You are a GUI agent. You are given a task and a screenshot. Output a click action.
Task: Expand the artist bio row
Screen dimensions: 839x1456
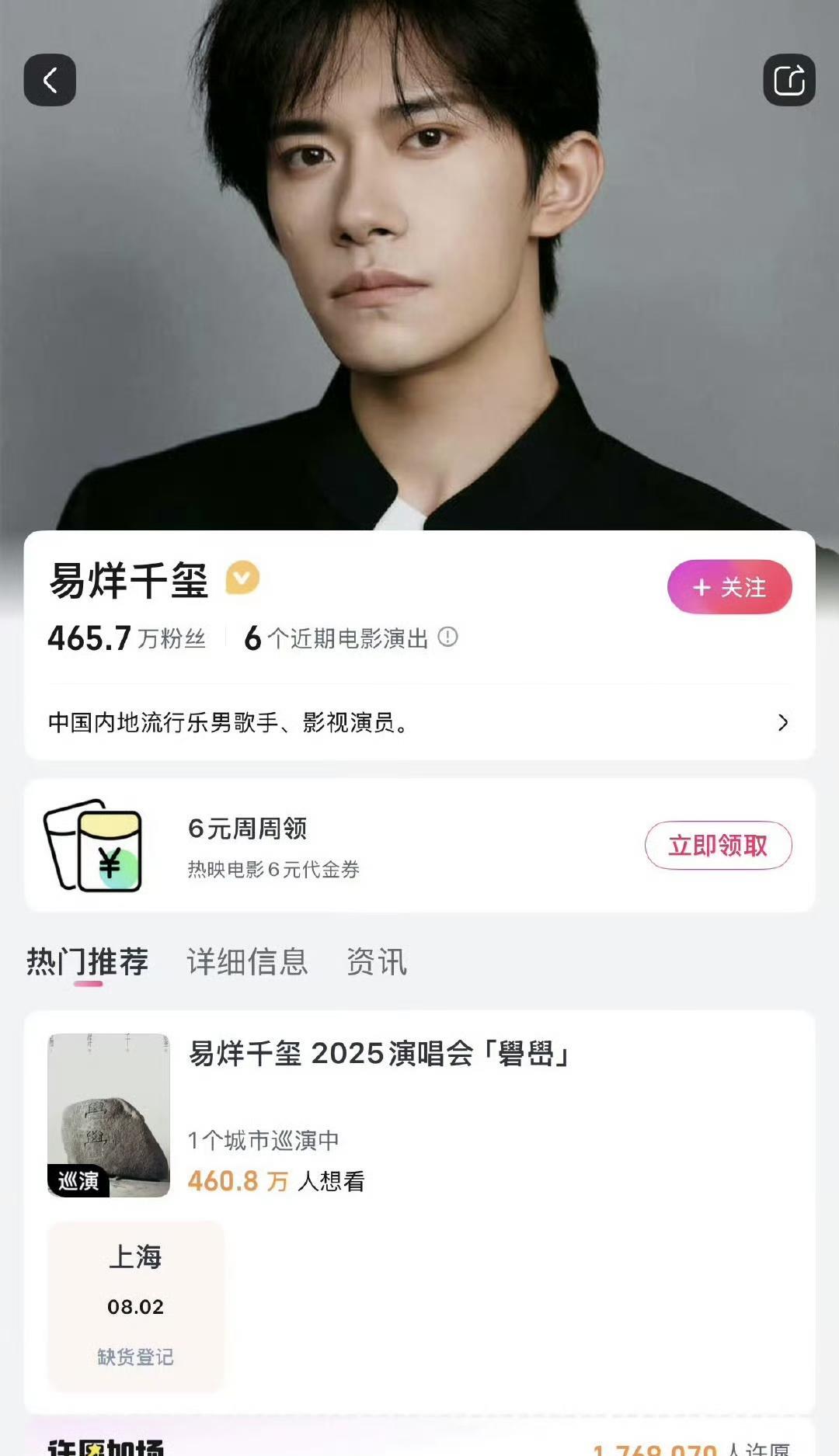[782, 723]
